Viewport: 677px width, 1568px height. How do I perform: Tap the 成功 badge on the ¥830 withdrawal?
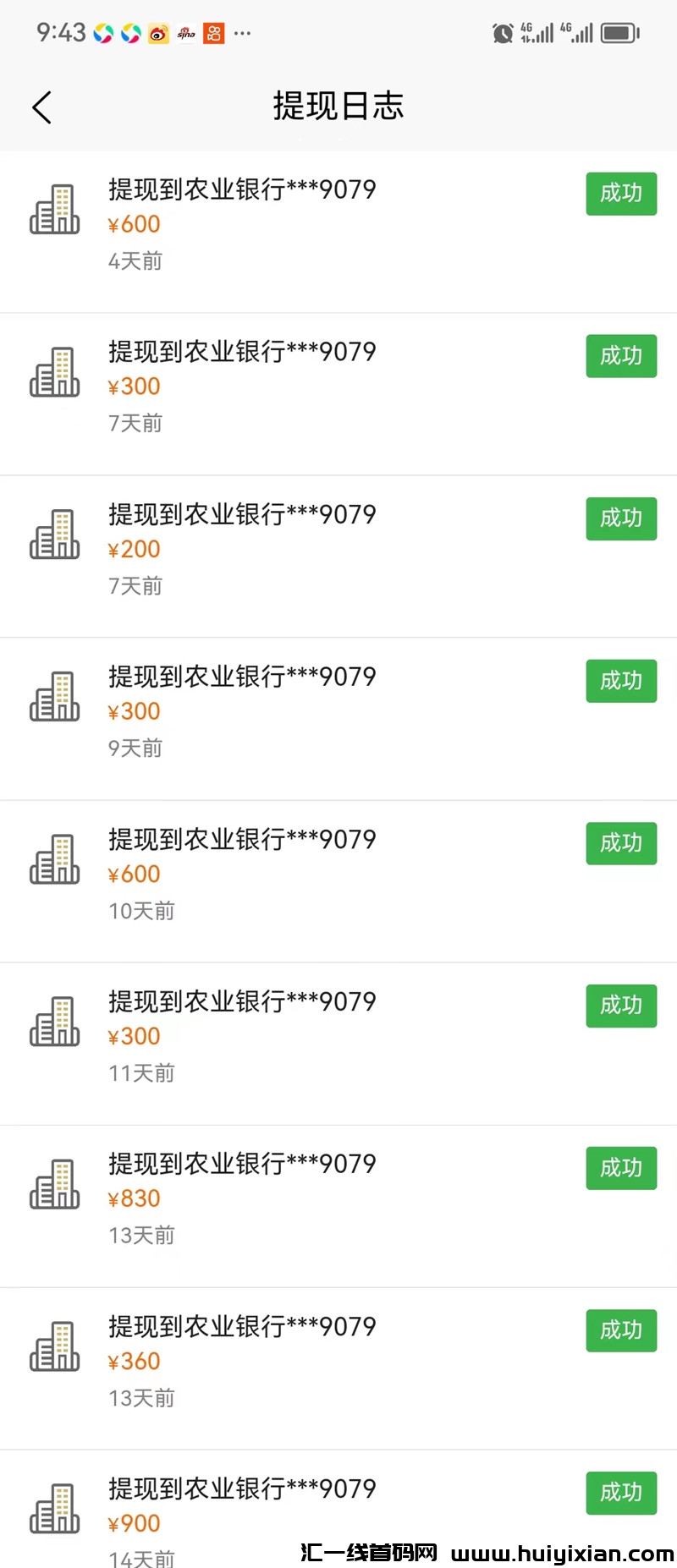[x=621, y=1168]
